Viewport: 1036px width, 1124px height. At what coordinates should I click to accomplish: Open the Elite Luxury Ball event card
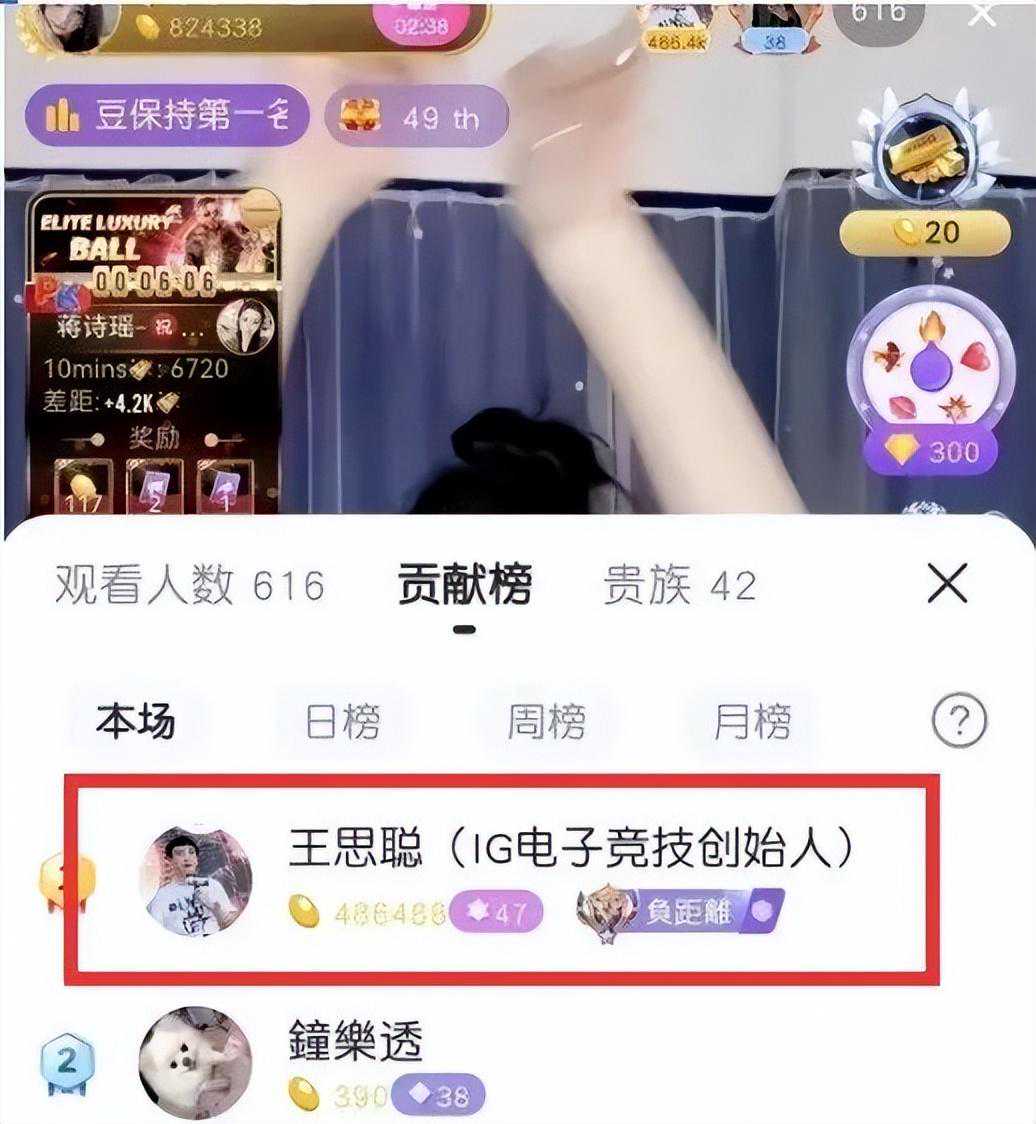coord(153,351)
